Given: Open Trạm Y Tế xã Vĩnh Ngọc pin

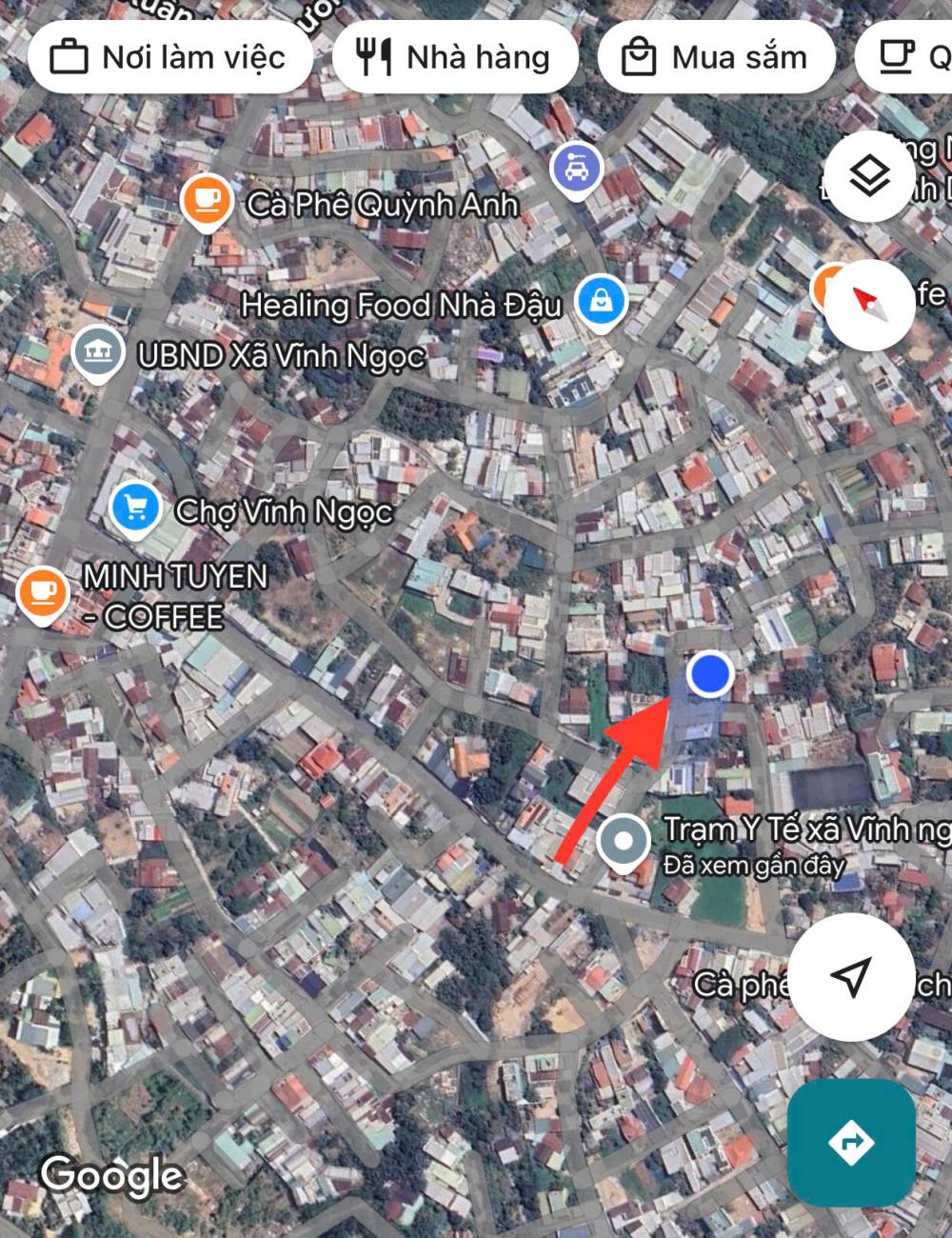Looking at the screenshot, I should [624, 842].
